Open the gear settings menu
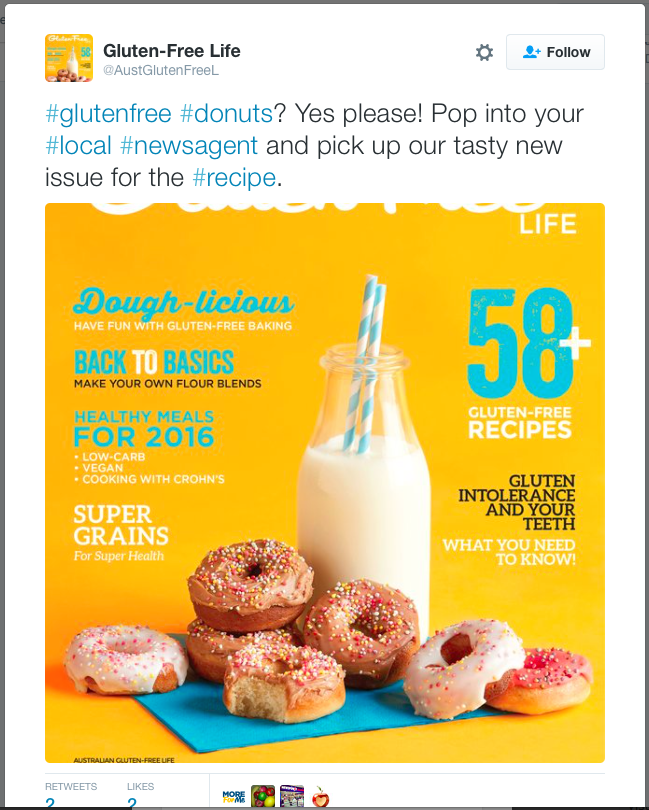 click(x=484, y=52)
